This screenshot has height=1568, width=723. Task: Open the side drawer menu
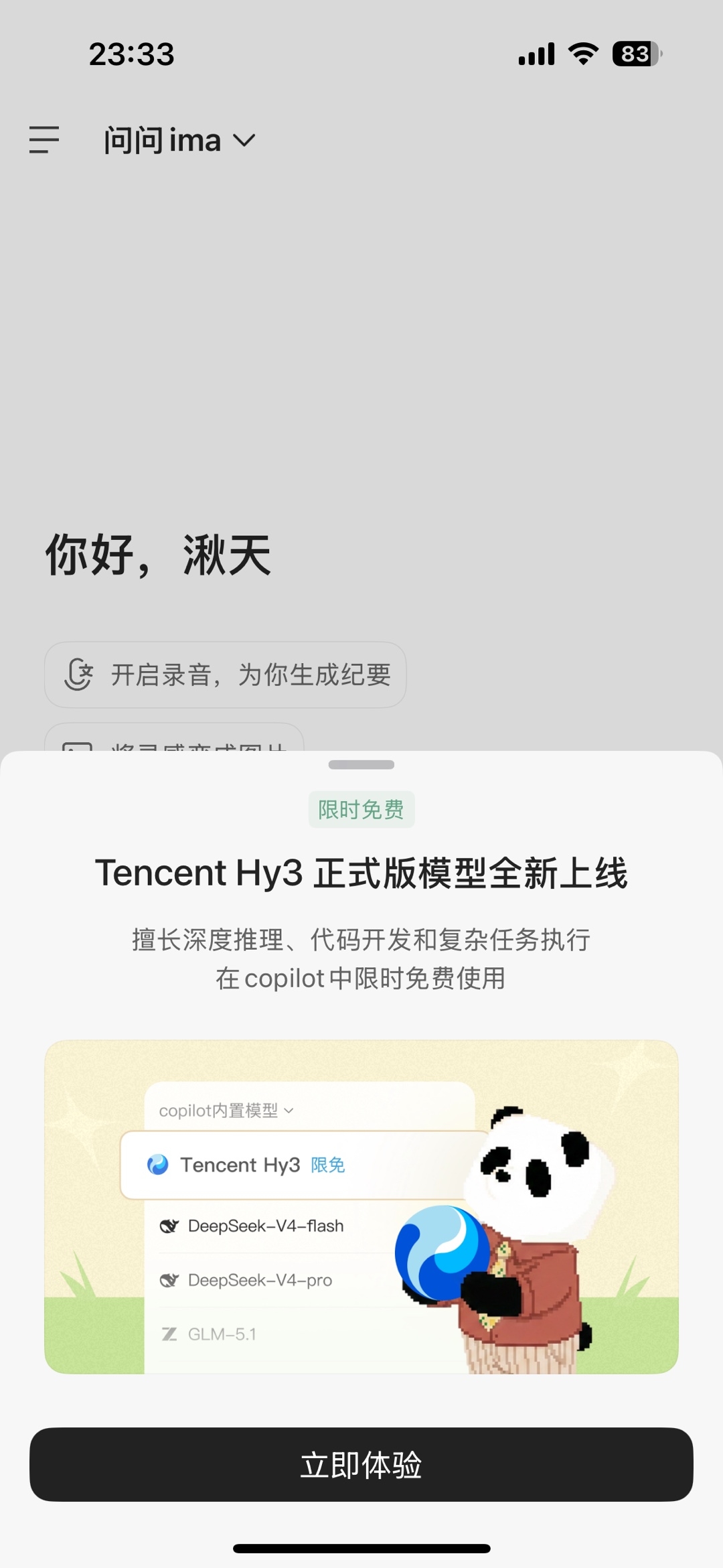44,140
